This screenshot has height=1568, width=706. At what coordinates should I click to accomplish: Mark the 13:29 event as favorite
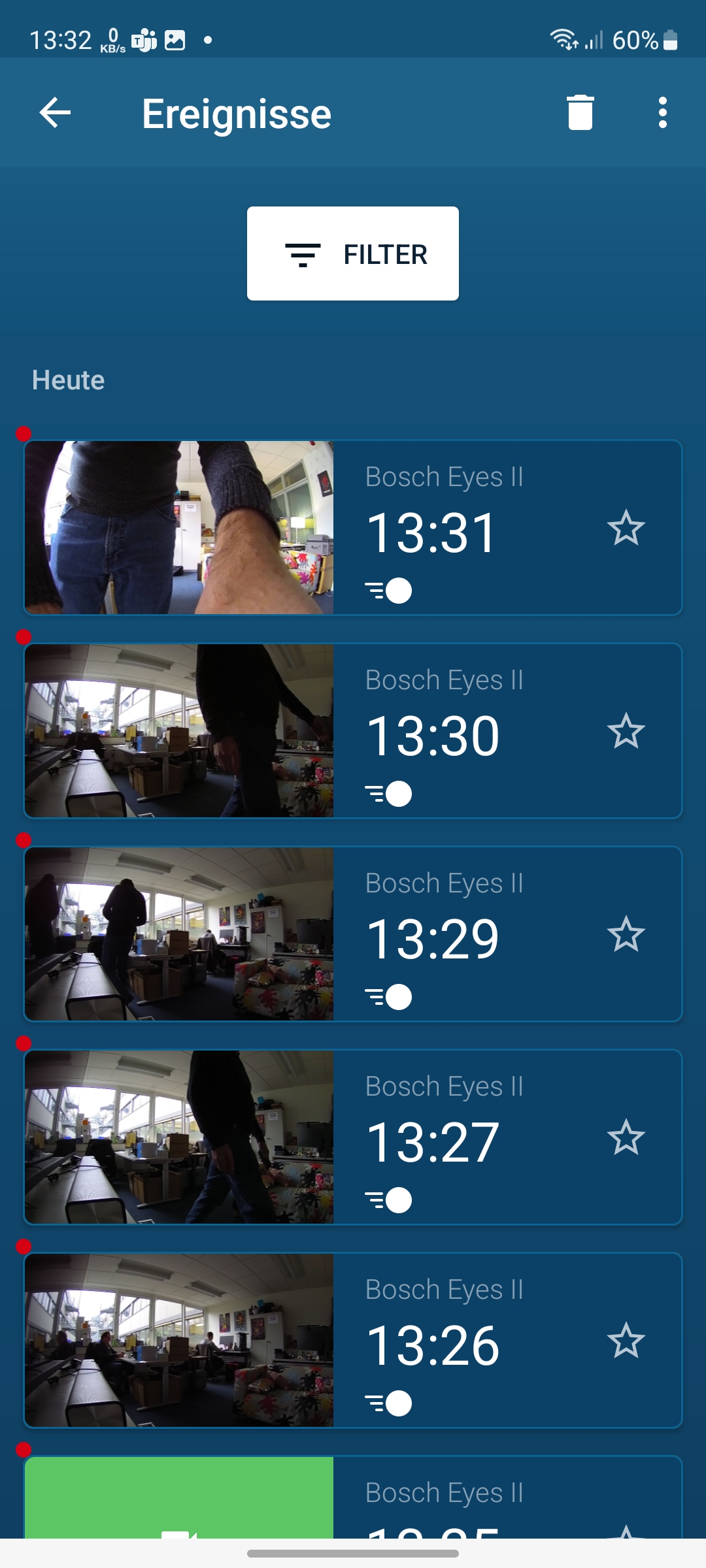pos(626,934)
